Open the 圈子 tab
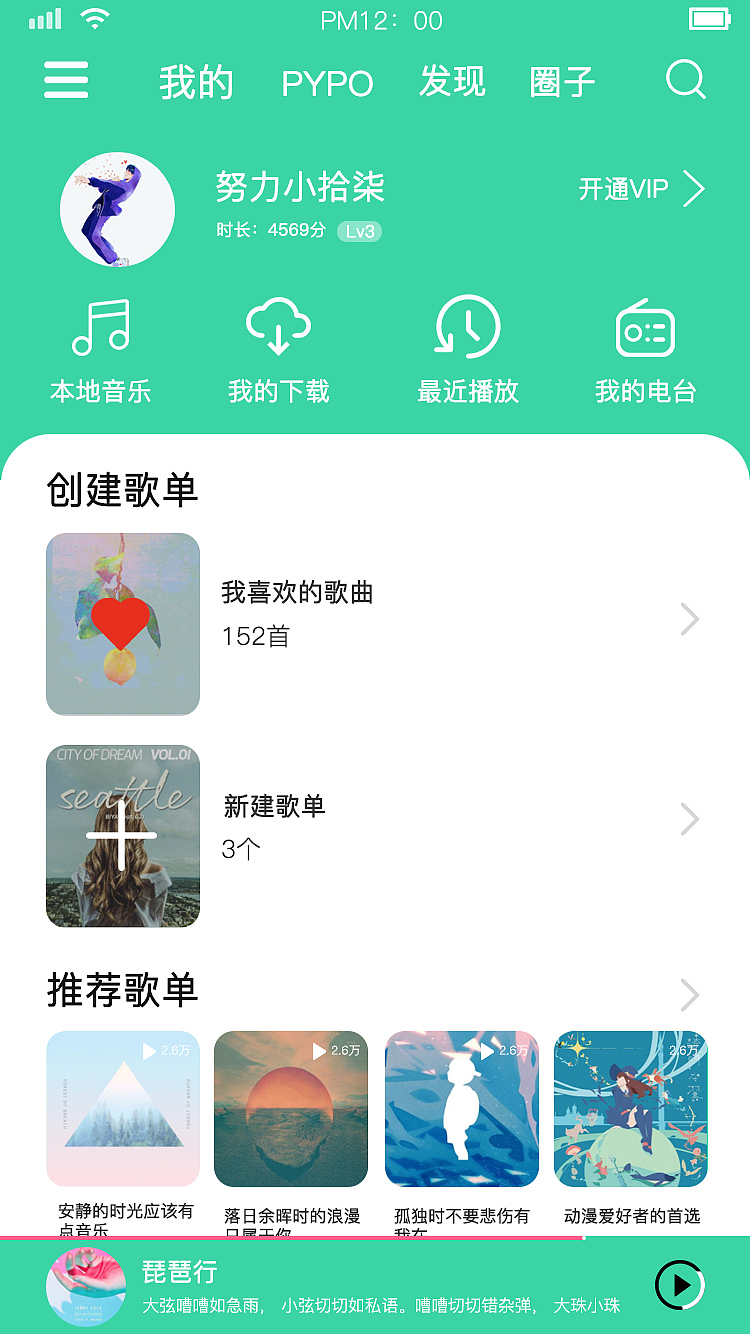The height and width of the screenshot is (1334, 750). click(x=563, y=82)
